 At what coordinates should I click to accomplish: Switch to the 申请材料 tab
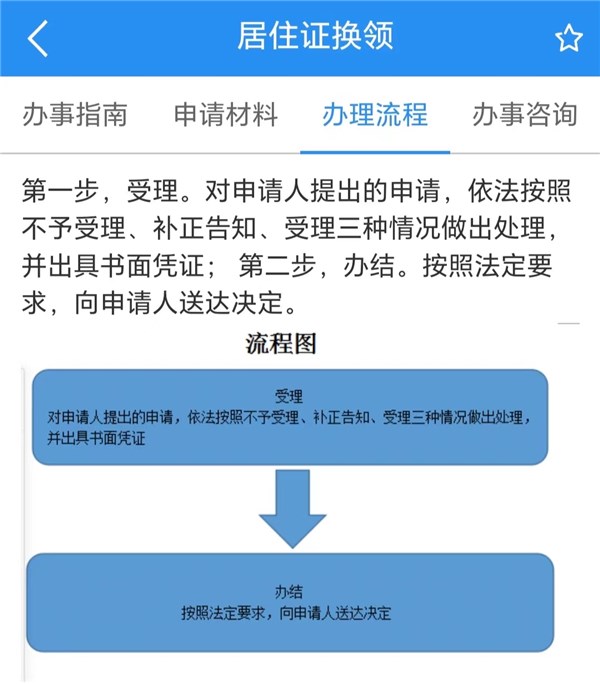pyautogui.click(x=225, y=114)
